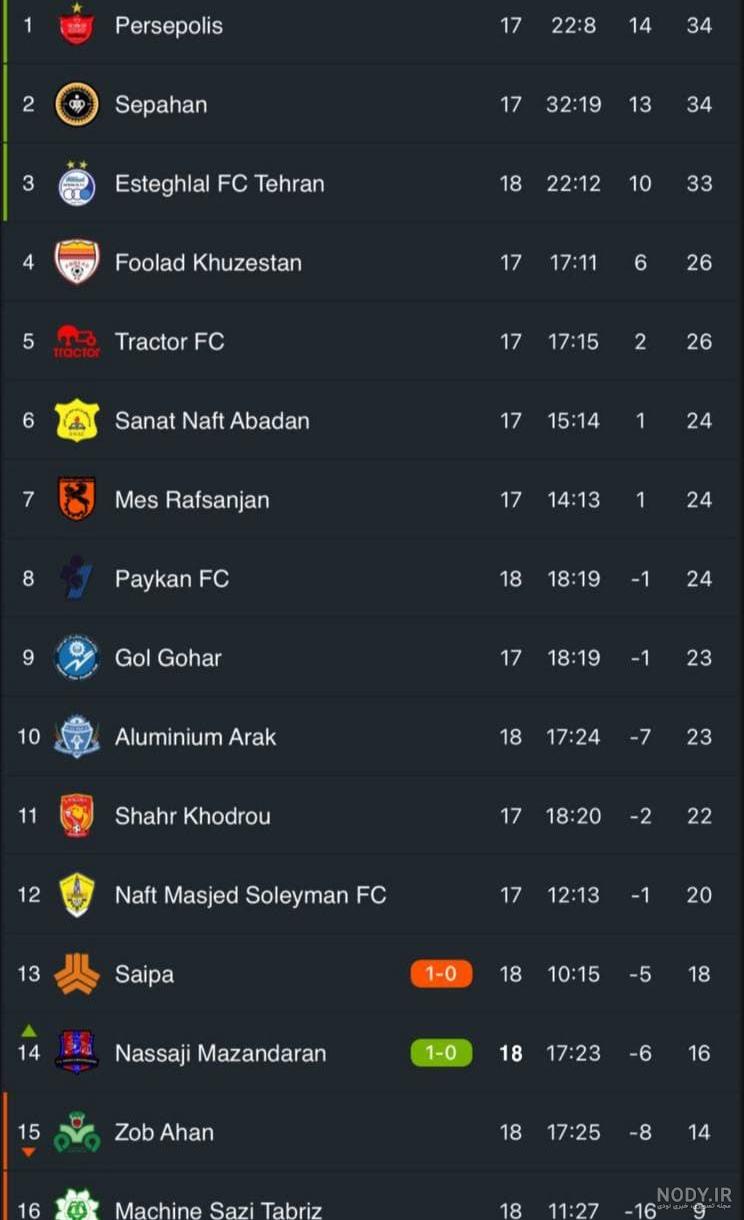Select Esteghlal FC Tehran in the standings
The image size is (744, 1220).
(372, 183)
